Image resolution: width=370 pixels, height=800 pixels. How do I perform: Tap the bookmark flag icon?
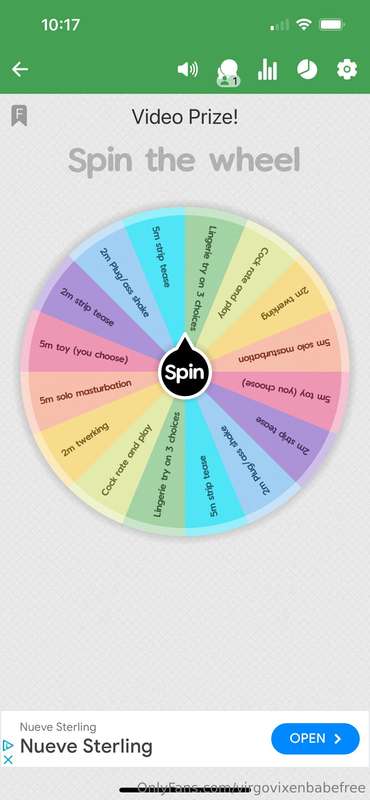click(x=19, y=116)
